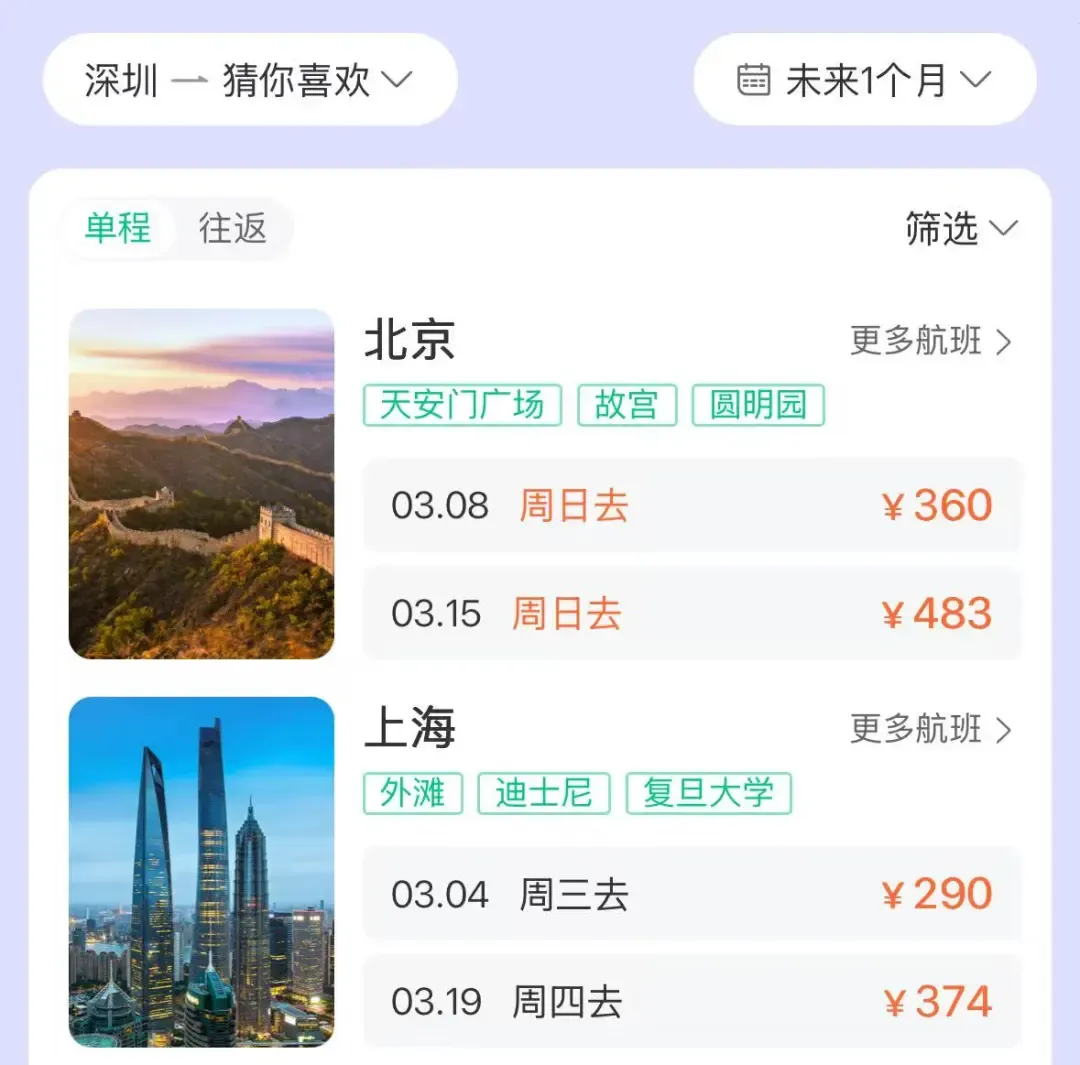The width and height of the screenshot is (1080, 1065).
Task: Select the 故宫 tag
Action: 627,405
